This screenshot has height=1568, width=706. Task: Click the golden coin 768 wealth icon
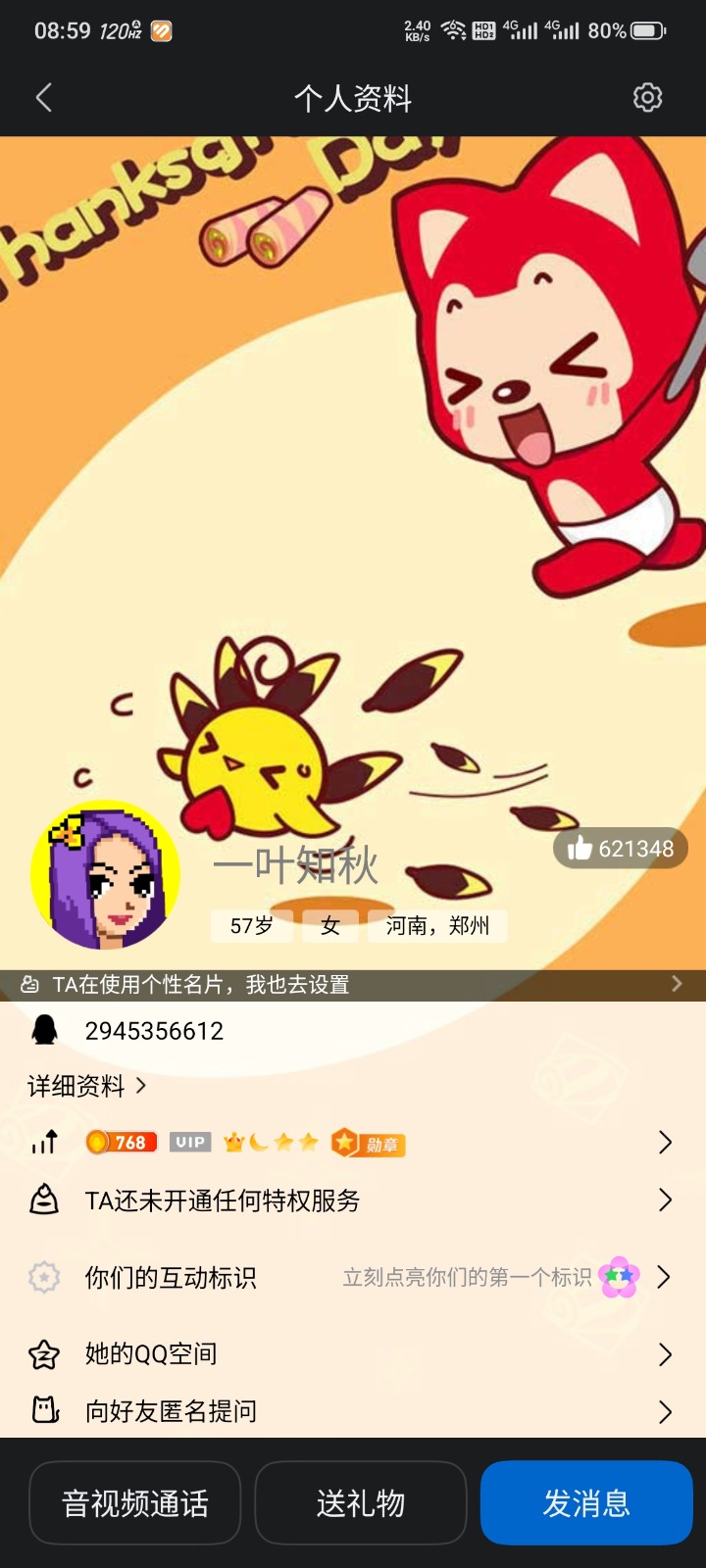(122, 1142)
